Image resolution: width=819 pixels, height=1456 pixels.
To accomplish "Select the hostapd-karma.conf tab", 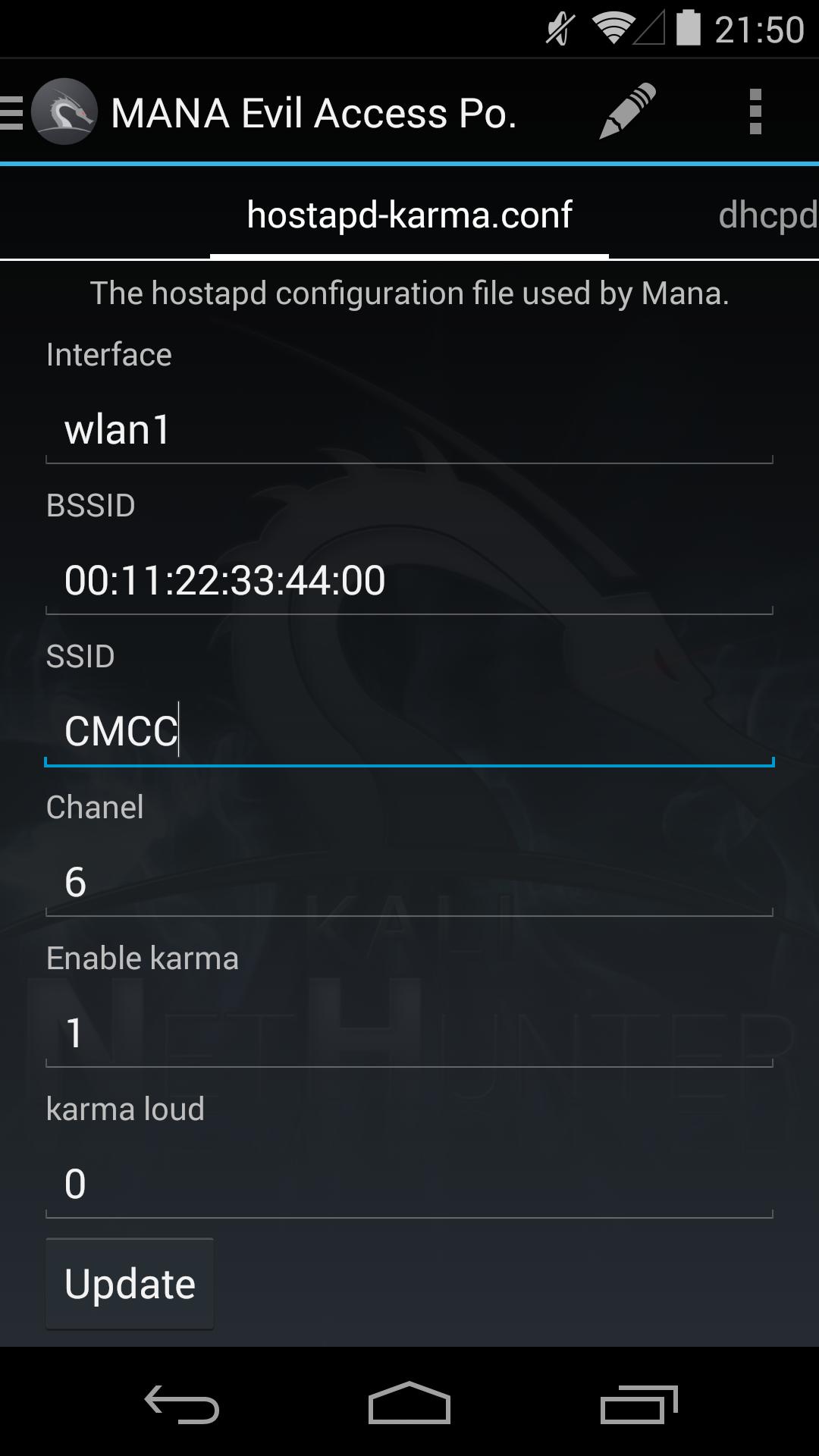I will (x=409, y=215).
